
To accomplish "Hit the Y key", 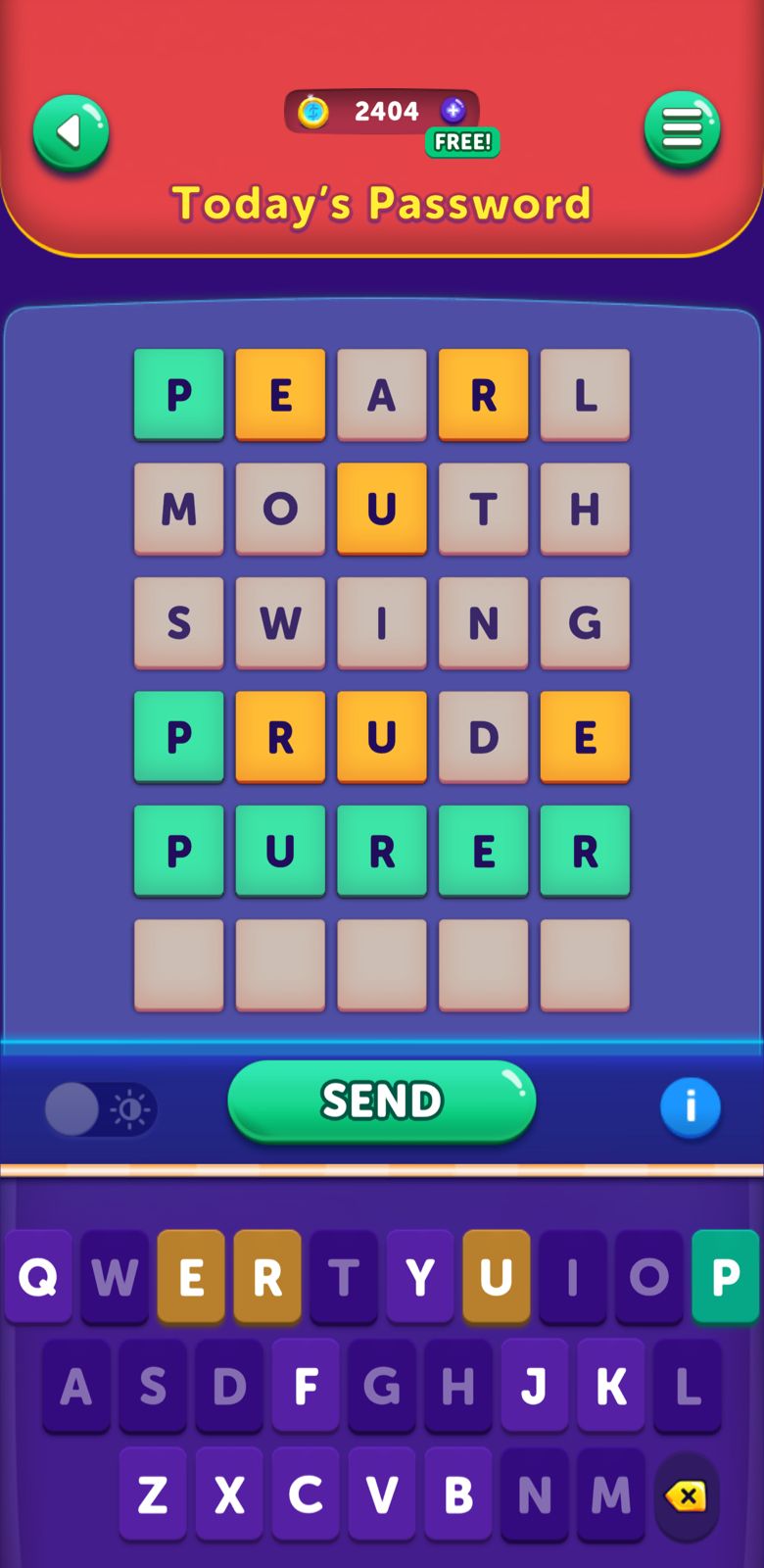I will pyautogui.click(x=420, y=1277).
